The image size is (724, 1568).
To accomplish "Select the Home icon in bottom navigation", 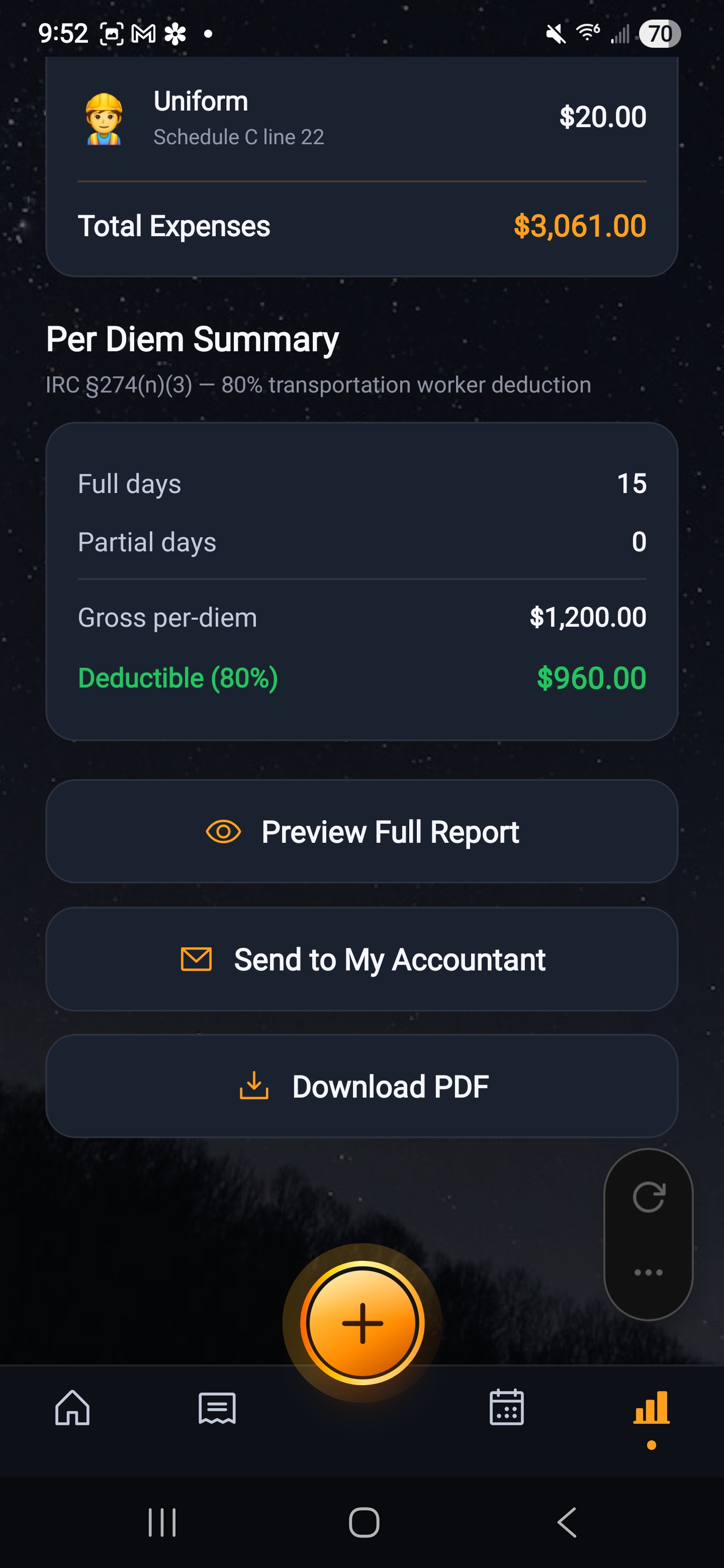I will [72, 1409].
